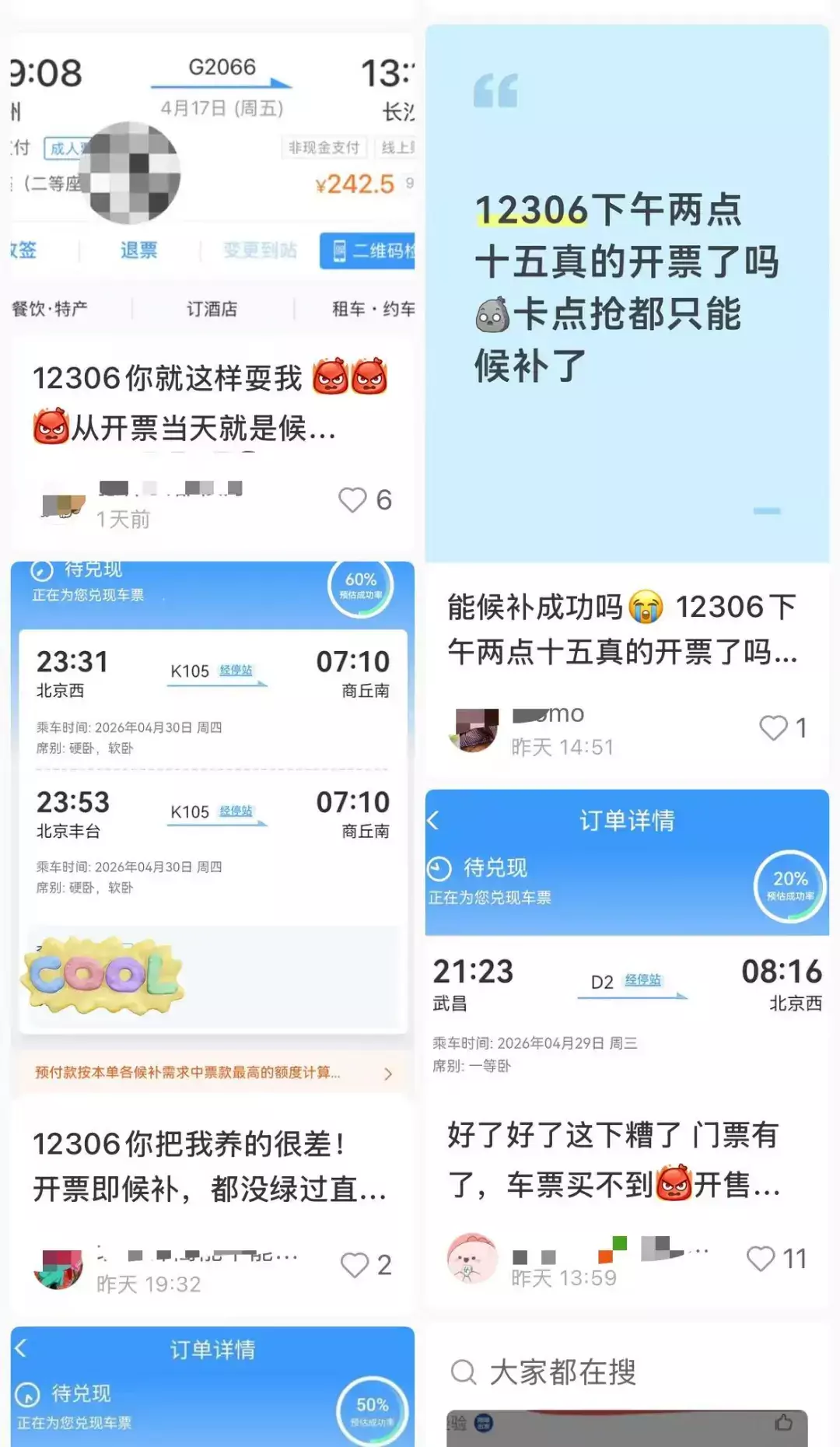840x1447 pixels.
Task: Open the yellow prepayment banner chevron
Action: tap(388, 1074)
